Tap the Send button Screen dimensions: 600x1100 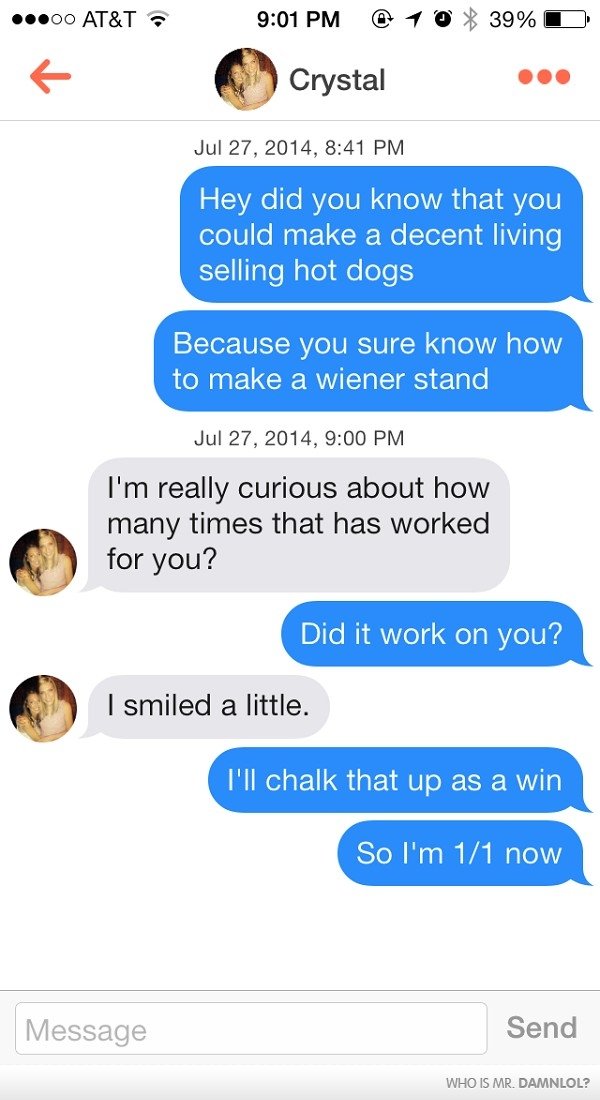[541, 1028]
